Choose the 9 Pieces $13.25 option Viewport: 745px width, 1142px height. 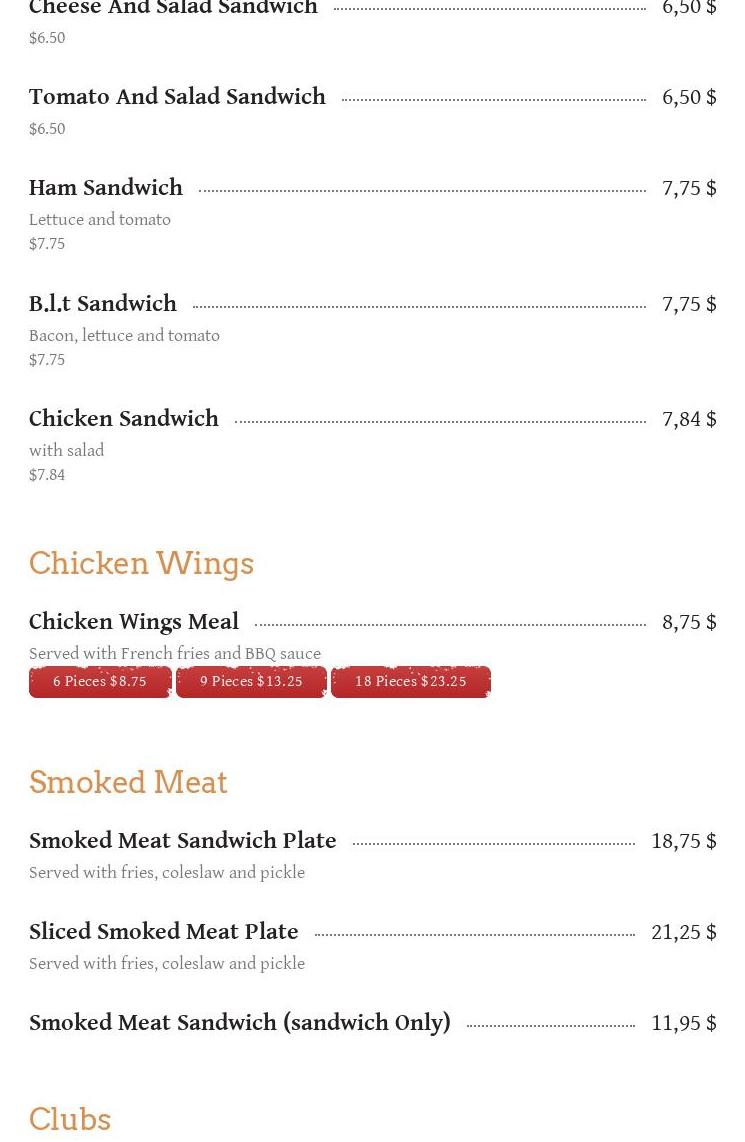(251, 682)
